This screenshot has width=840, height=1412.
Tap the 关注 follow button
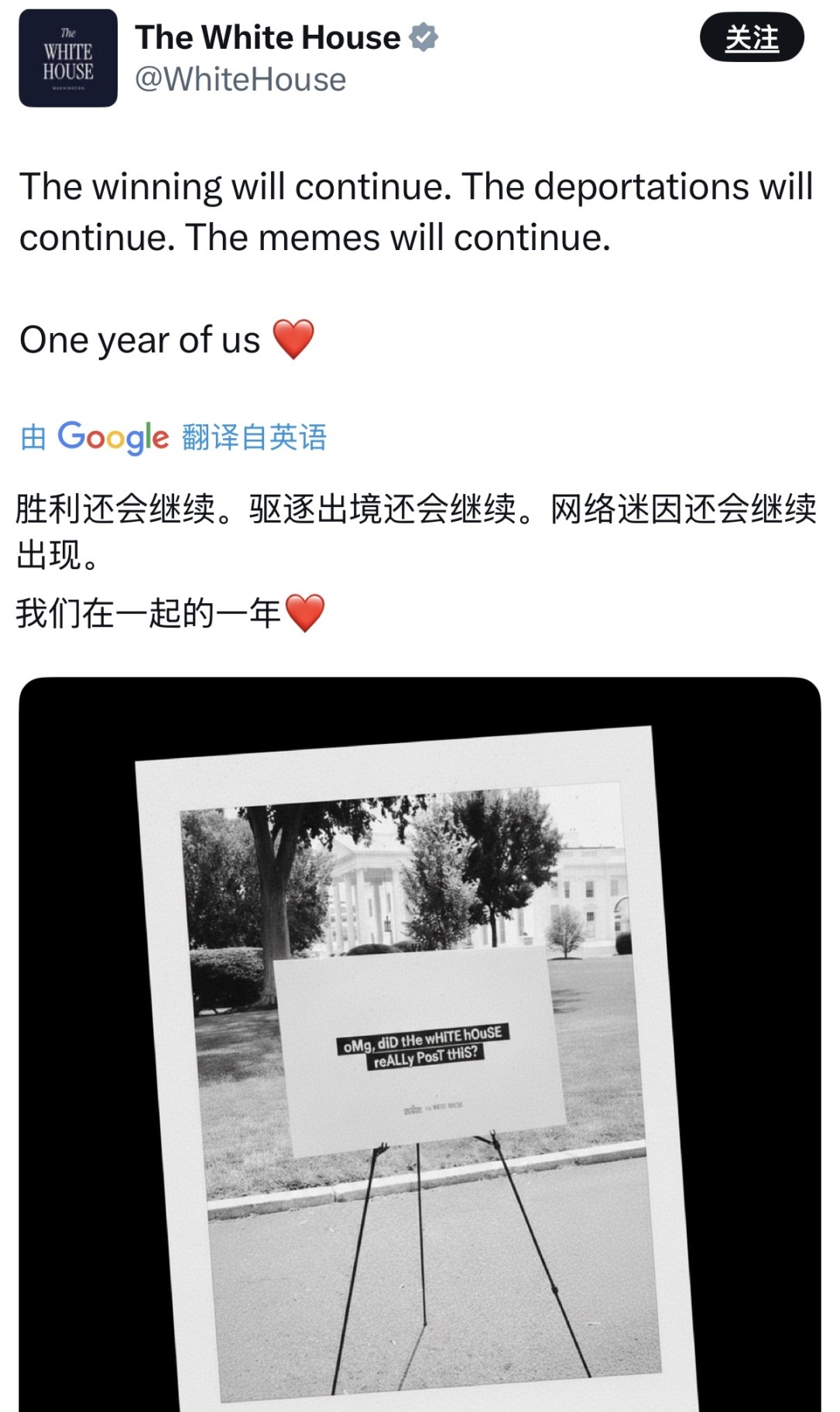[x=751, y=37]
